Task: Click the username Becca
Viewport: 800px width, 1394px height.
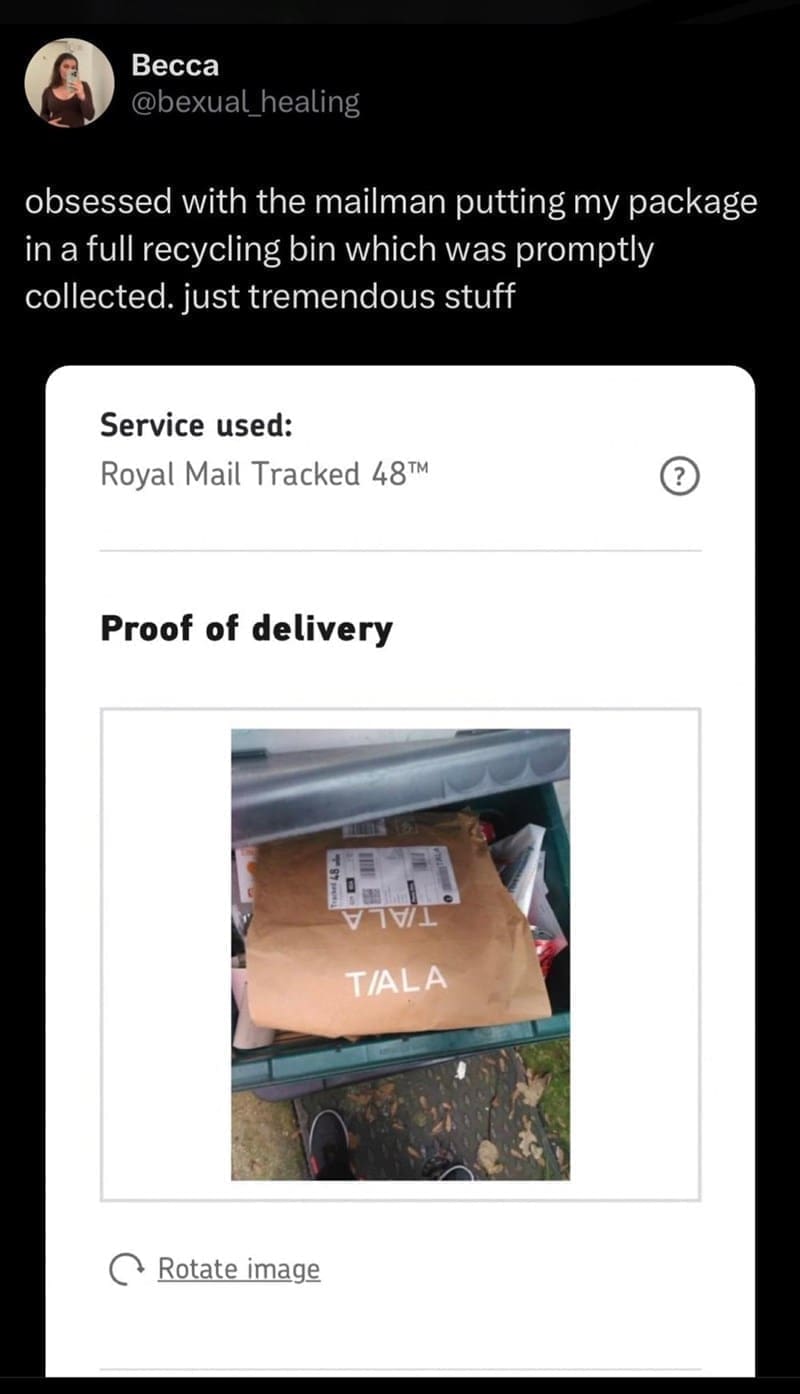Action: 174,66
